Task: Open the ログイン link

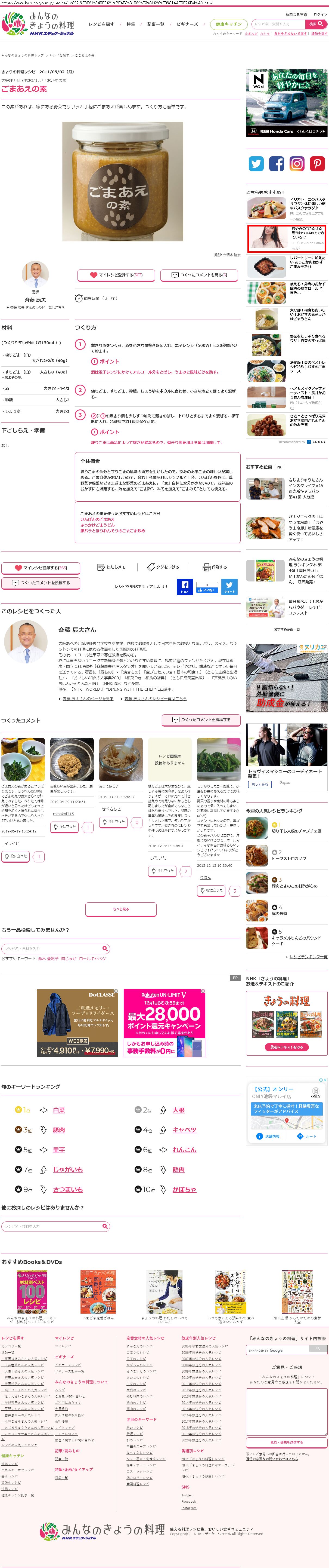Action: [x=320, y=14]
